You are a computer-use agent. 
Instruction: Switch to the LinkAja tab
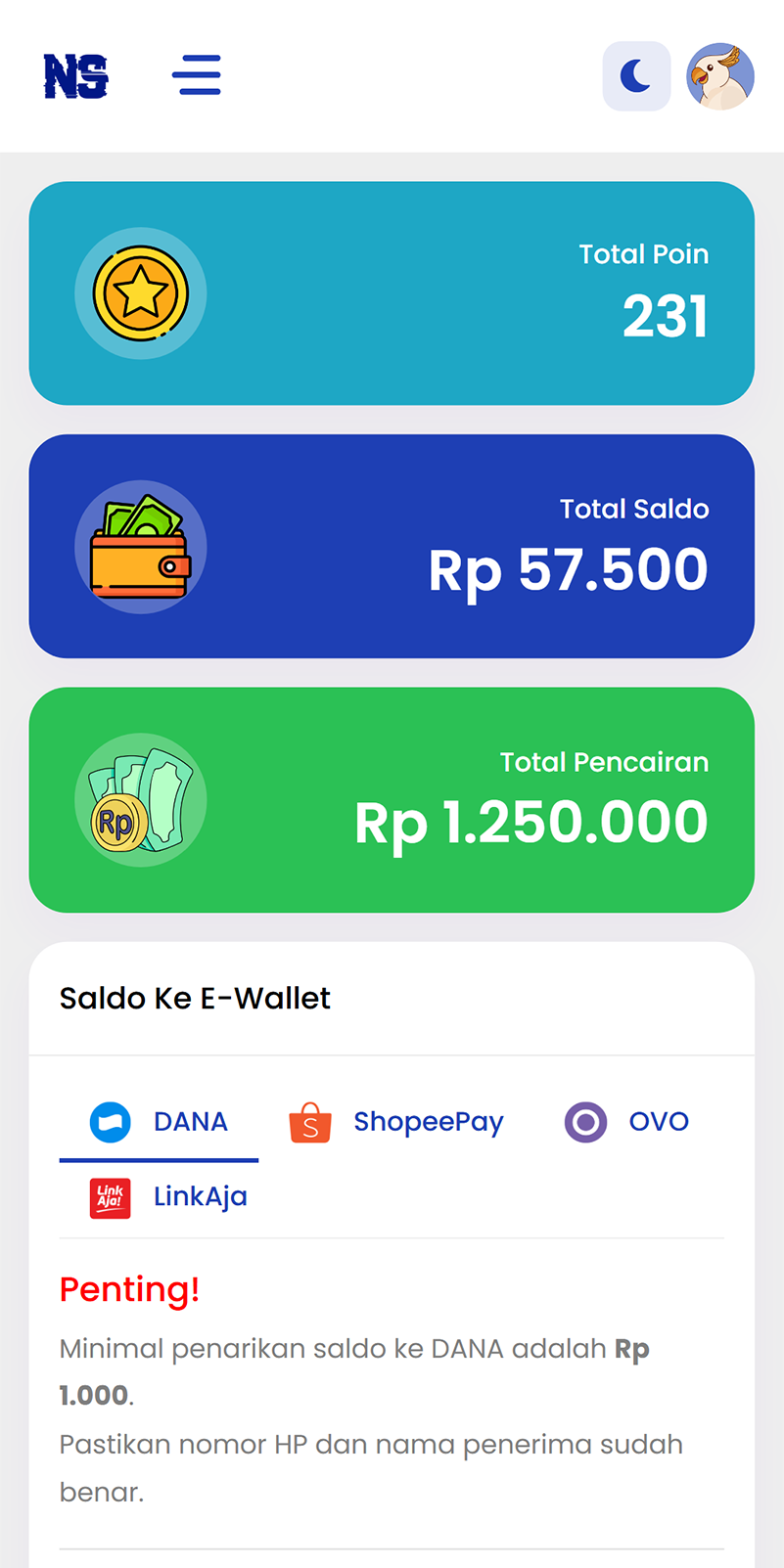tap(168, 1197)
